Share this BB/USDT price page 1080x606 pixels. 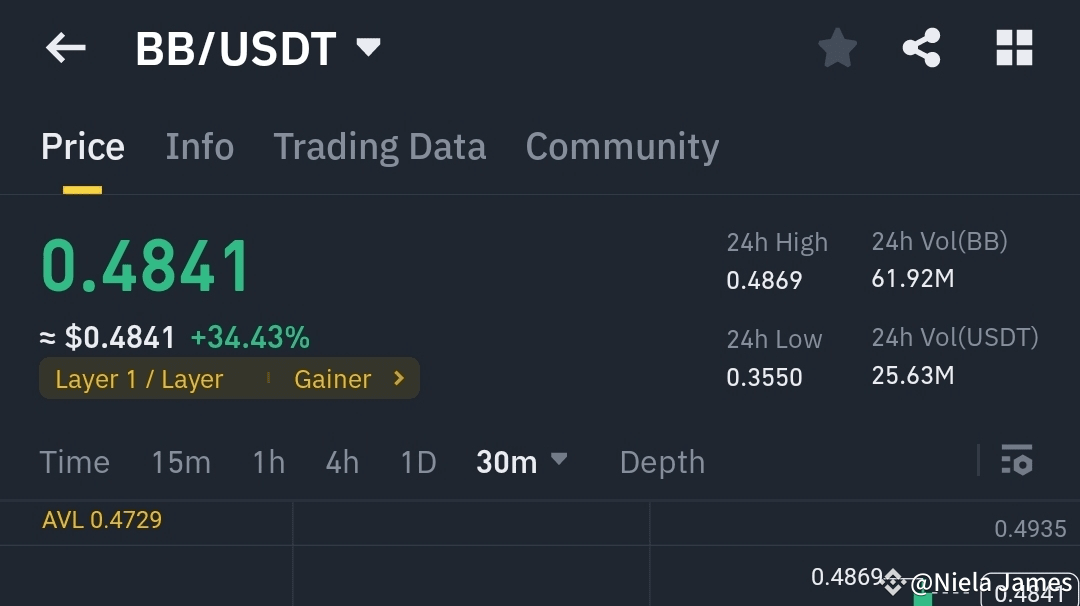921,48
